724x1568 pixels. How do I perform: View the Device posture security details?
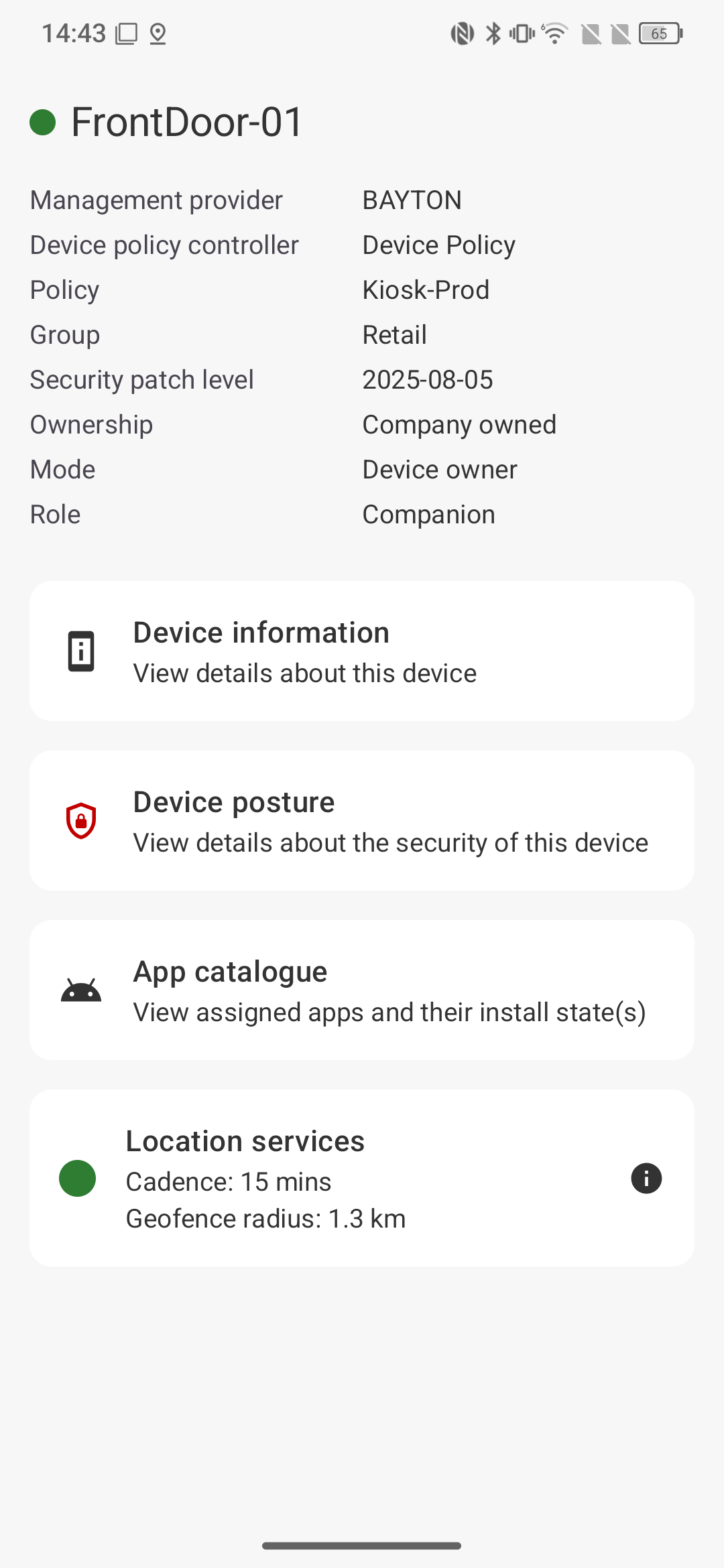[x=362, y=821]
